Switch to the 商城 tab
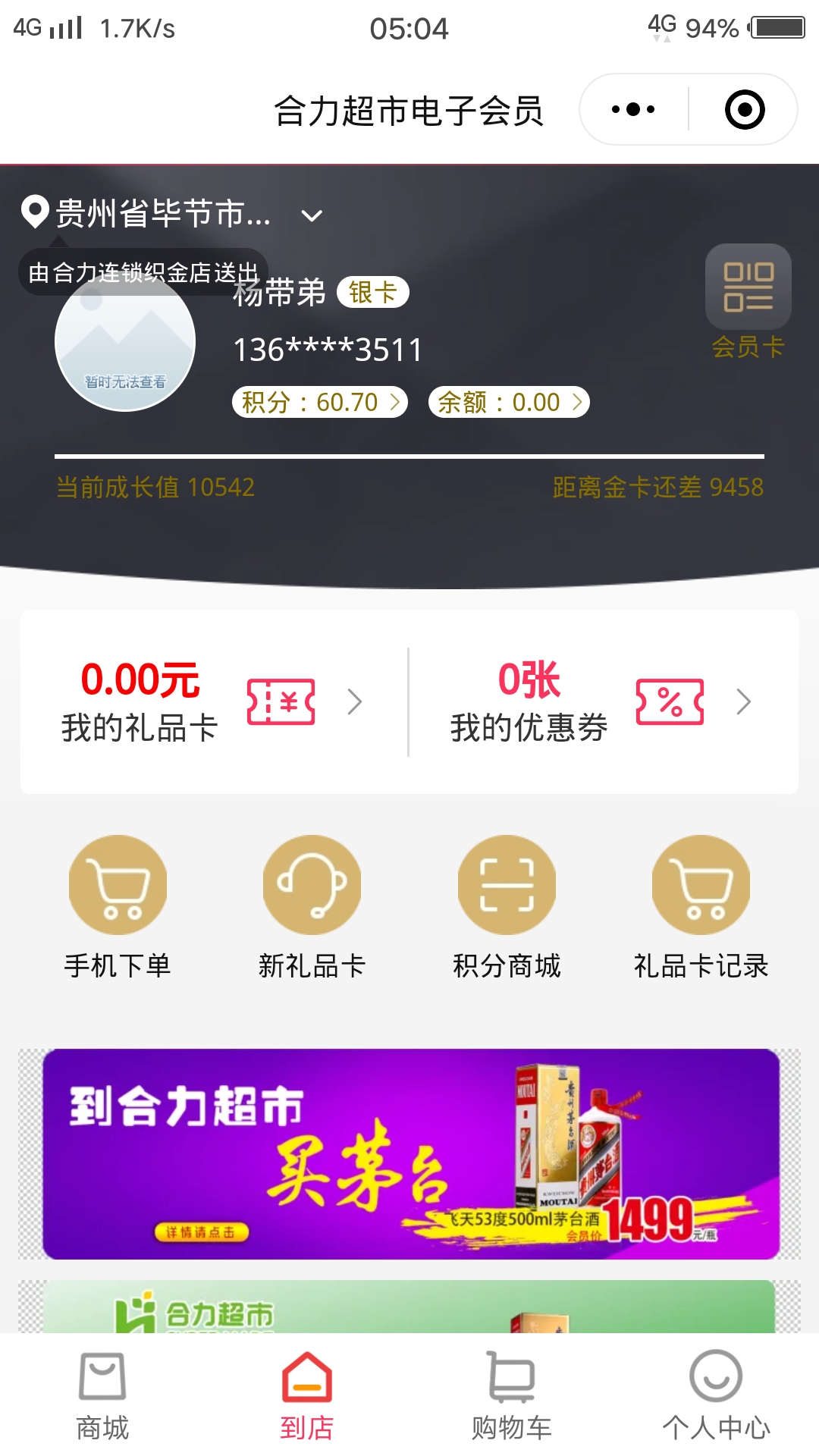The width and height of the screenshot is (819, 1456). (102, 1397)
